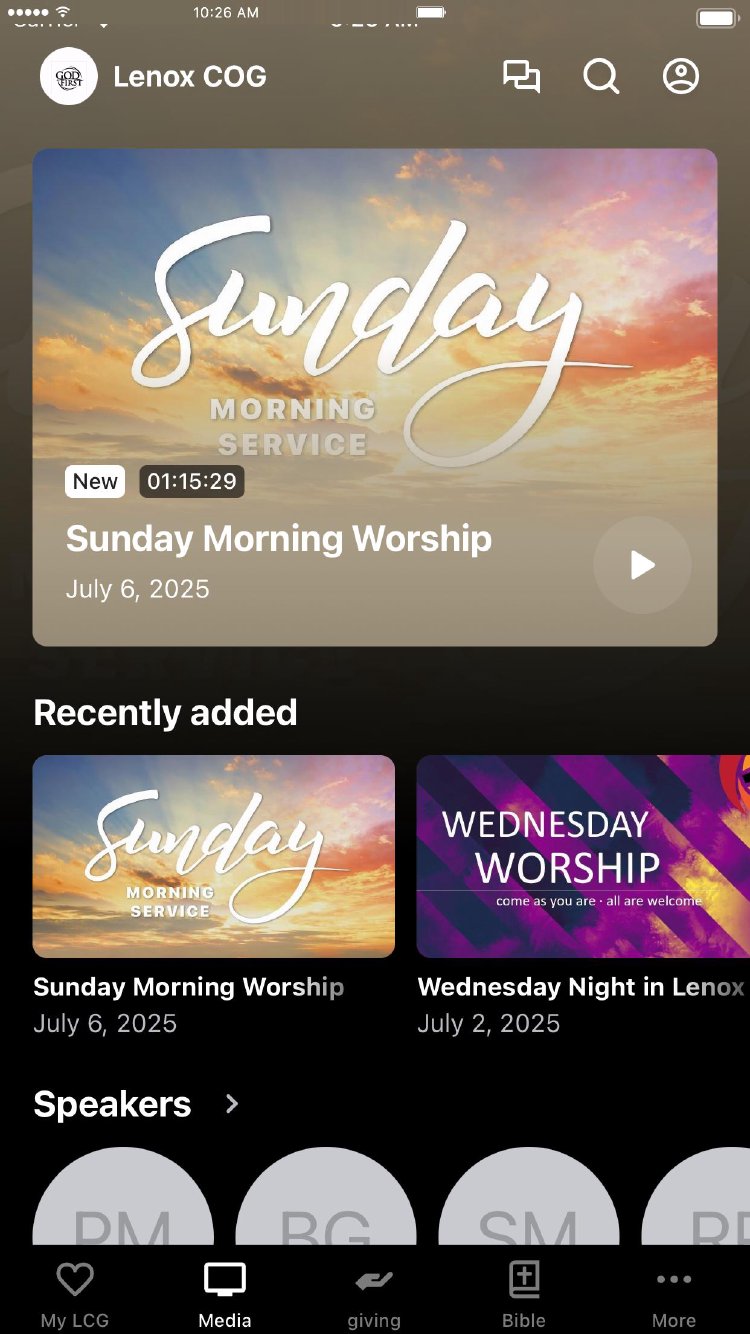Open the More tab
Image resolution: width=750 pixels, height=1334 pixels.
[674, 1295]
